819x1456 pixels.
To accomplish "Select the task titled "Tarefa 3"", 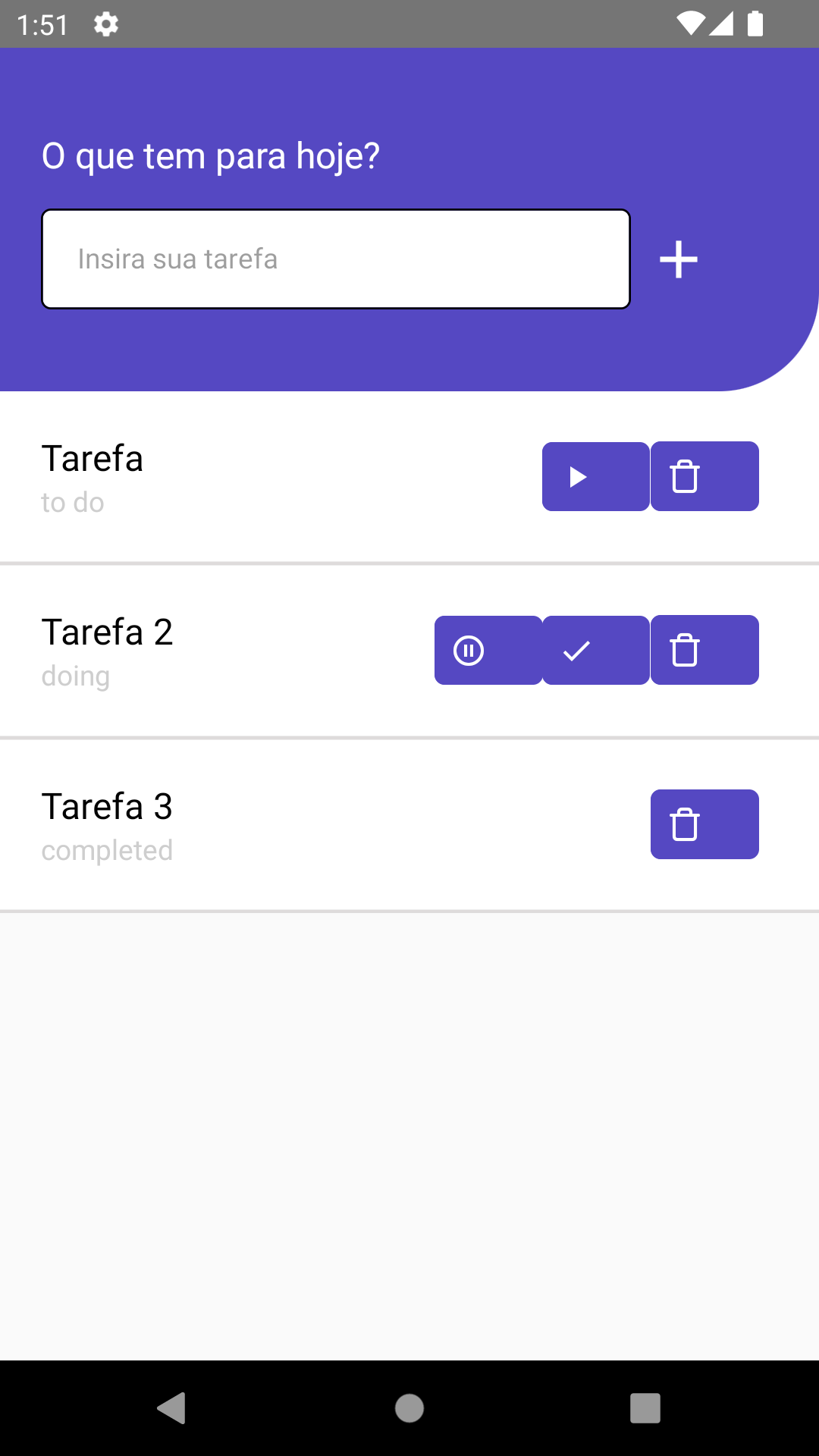I will pyautogui.click(x=108, y=807).
